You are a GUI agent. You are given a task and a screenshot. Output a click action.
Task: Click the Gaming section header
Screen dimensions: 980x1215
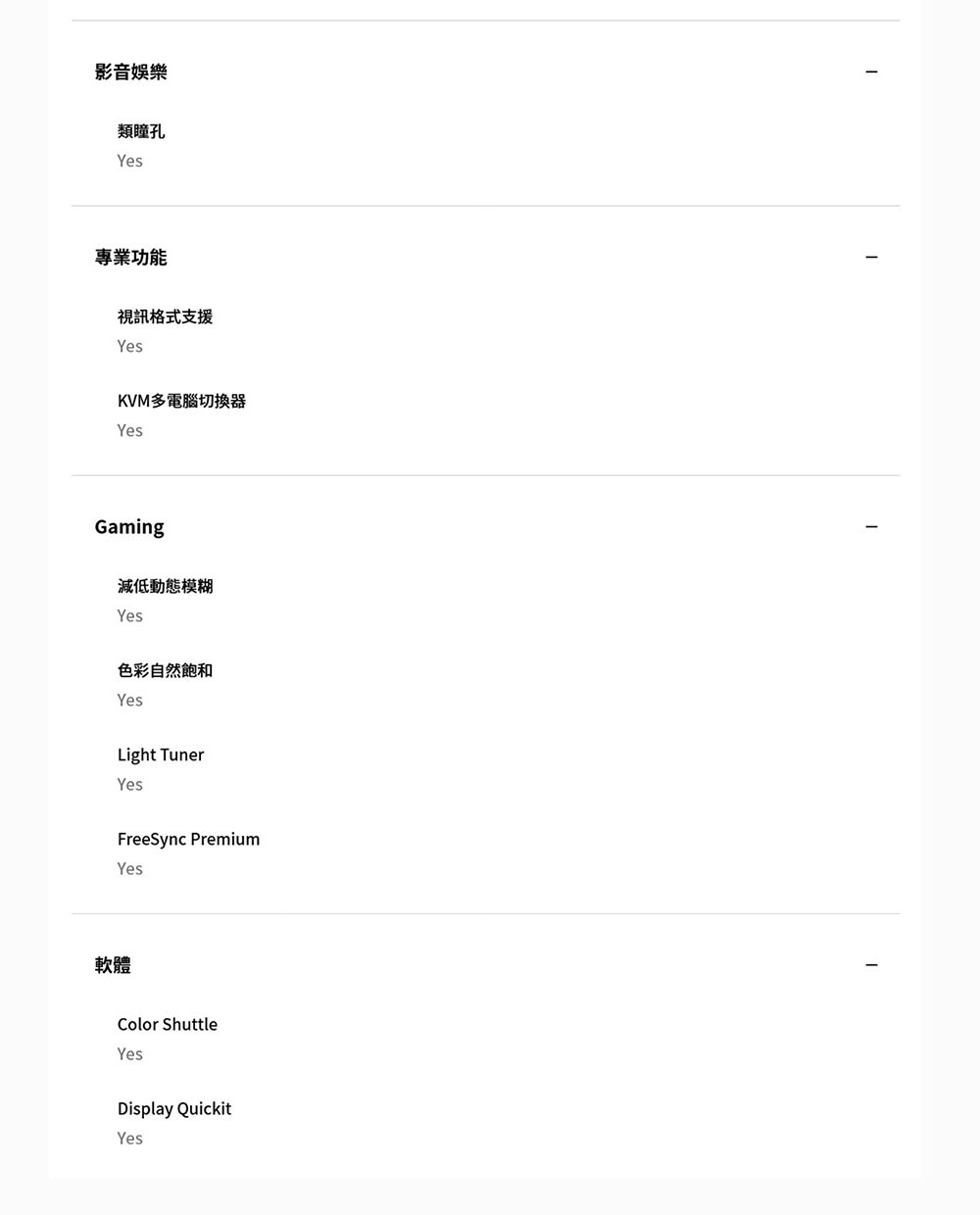[x=128, y=526]
